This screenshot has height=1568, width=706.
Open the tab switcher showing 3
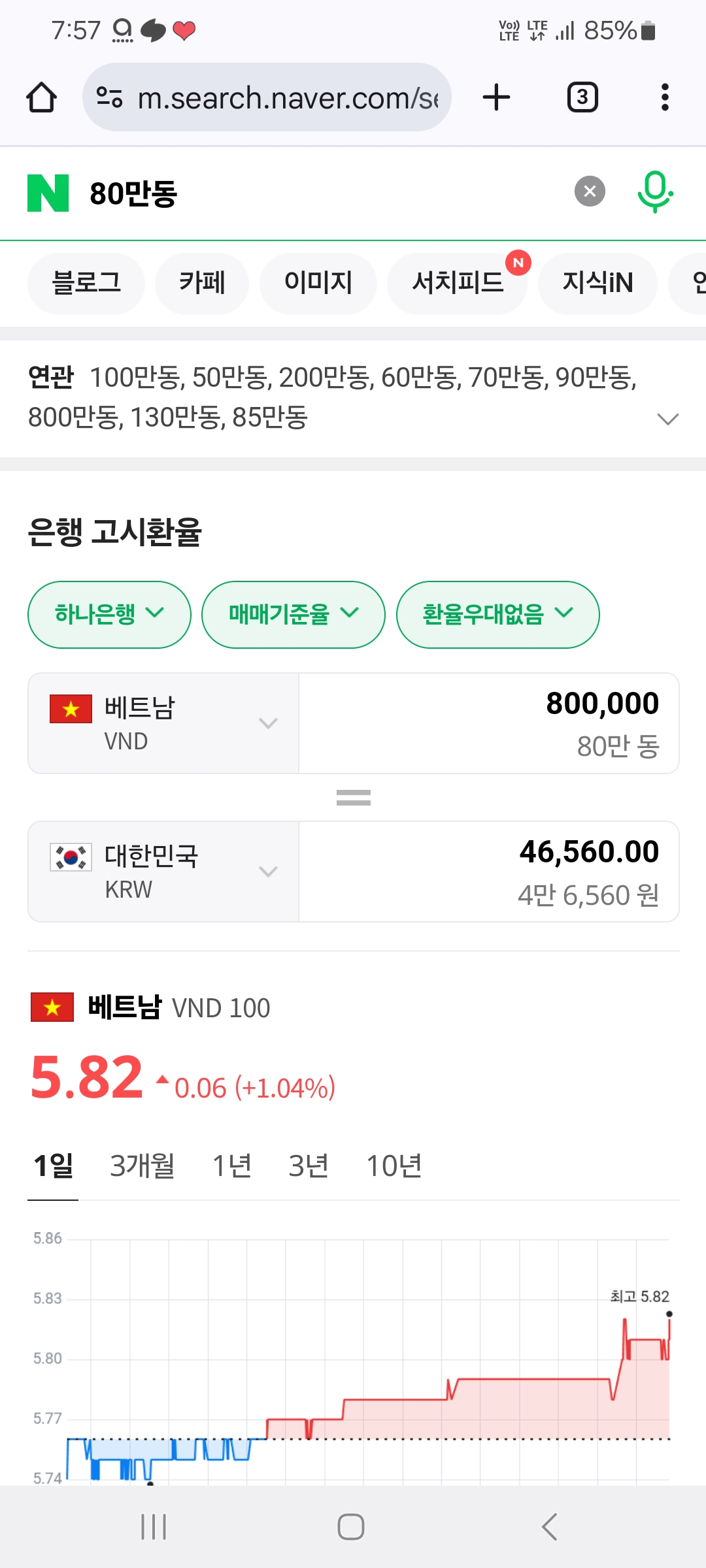(x=582, y=97)
